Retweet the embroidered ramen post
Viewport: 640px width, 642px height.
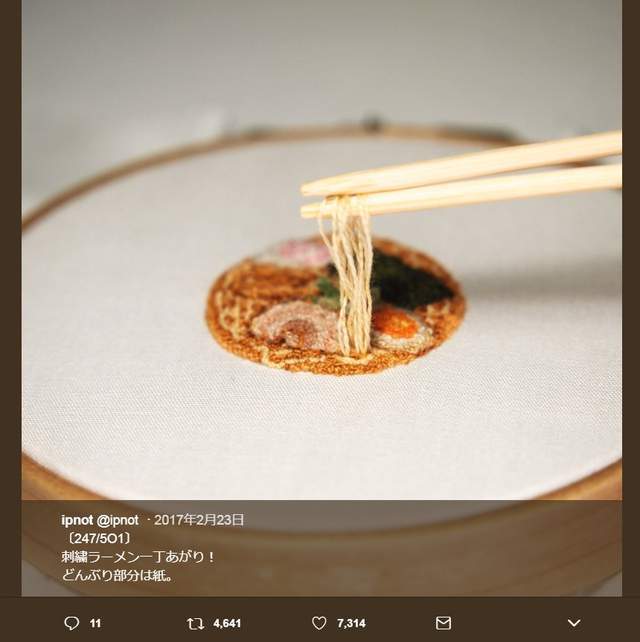[195, 623]
